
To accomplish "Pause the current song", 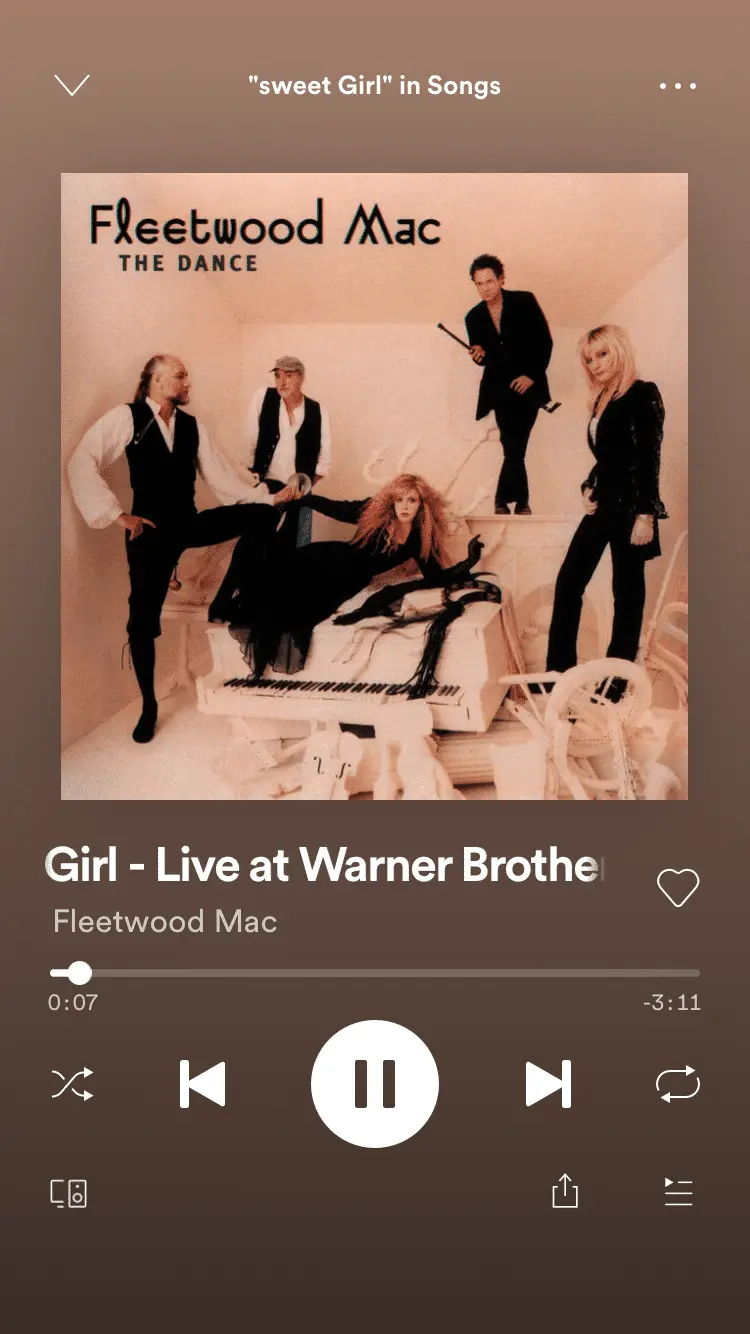I will click(375, 1084).
